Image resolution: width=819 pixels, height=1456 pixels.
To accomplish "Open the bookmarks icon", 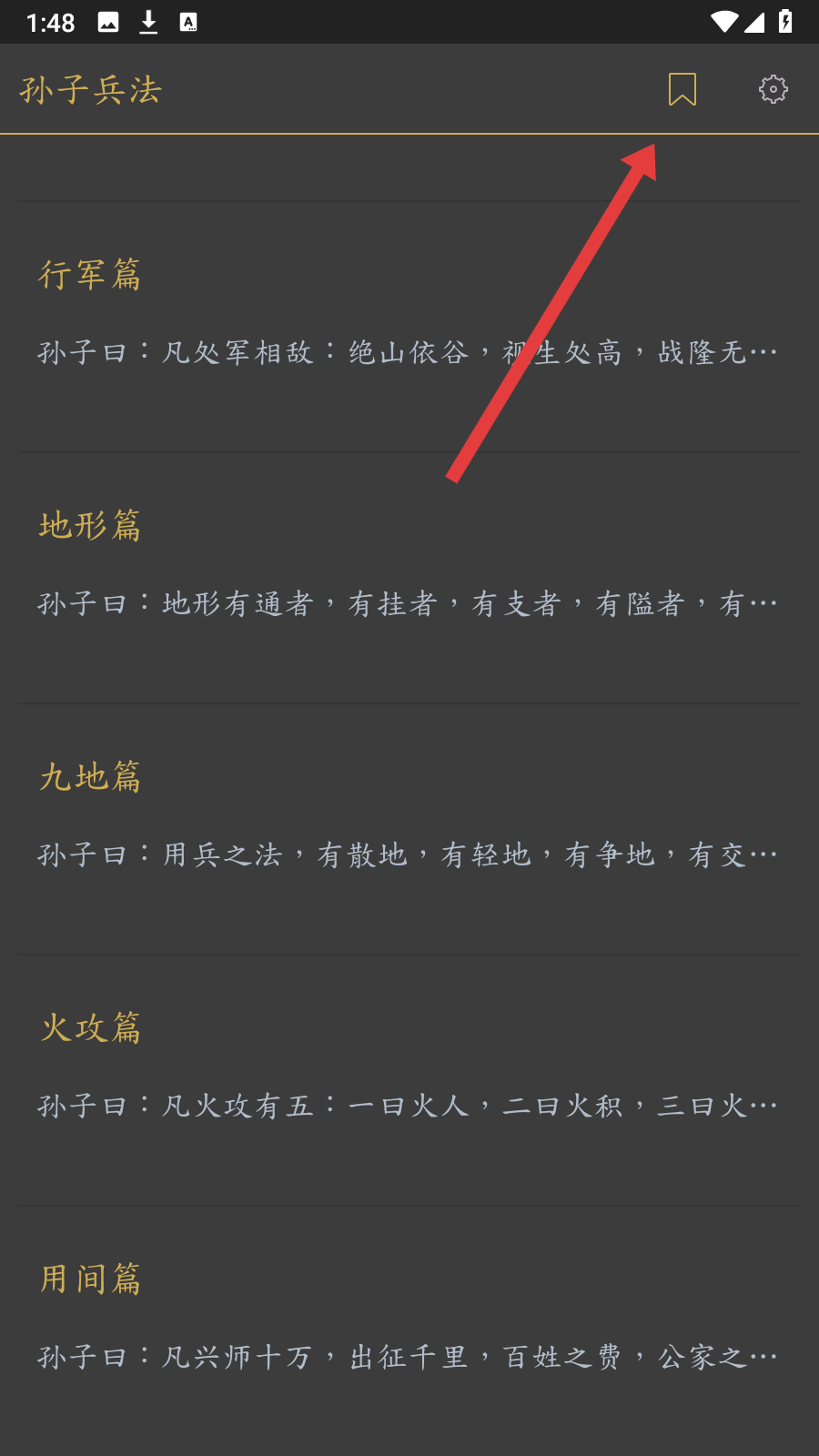I will point(682,89).
